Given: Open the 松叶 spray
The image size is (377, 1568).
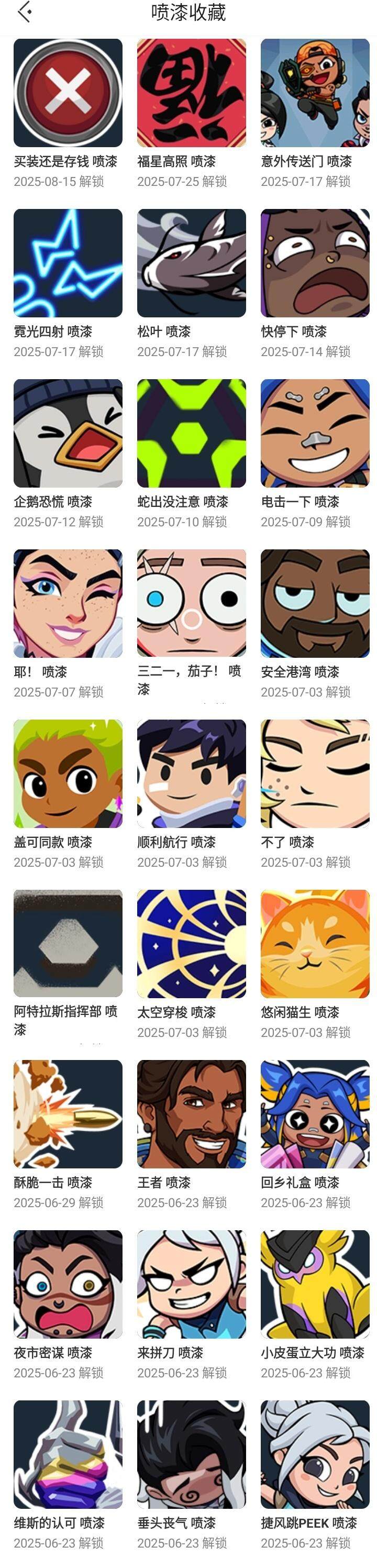Looking at the screenshot, I should (x=191, y=263).
